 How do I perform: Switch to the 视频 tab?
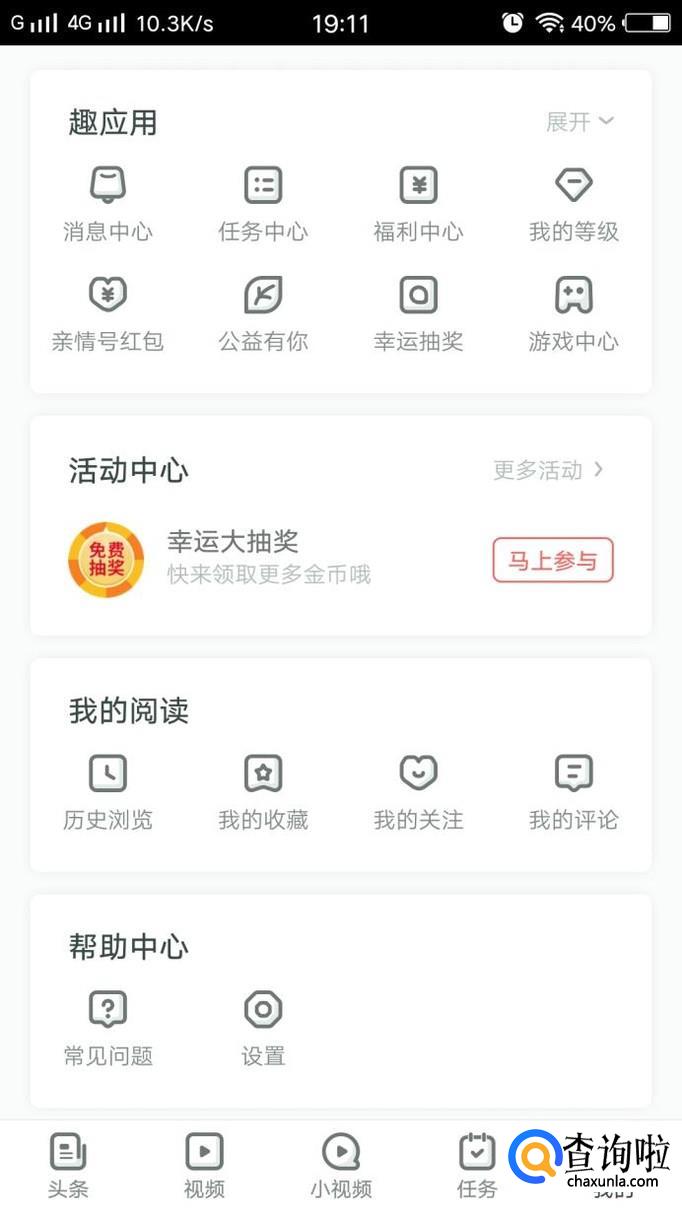pyautogui.click(x=204, y=1165)
